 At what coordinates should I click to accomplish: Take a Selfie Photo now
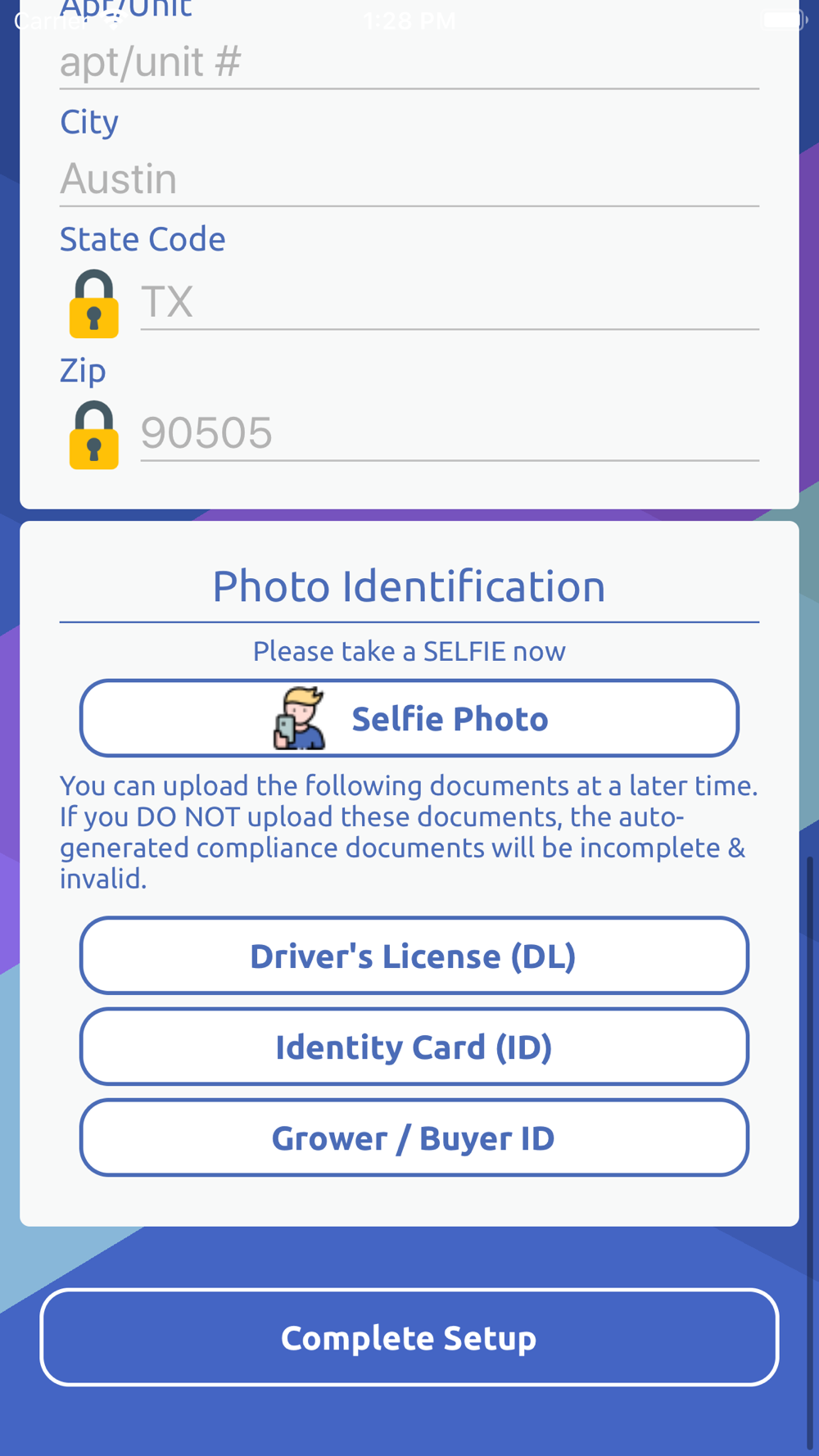pos(409,718)
